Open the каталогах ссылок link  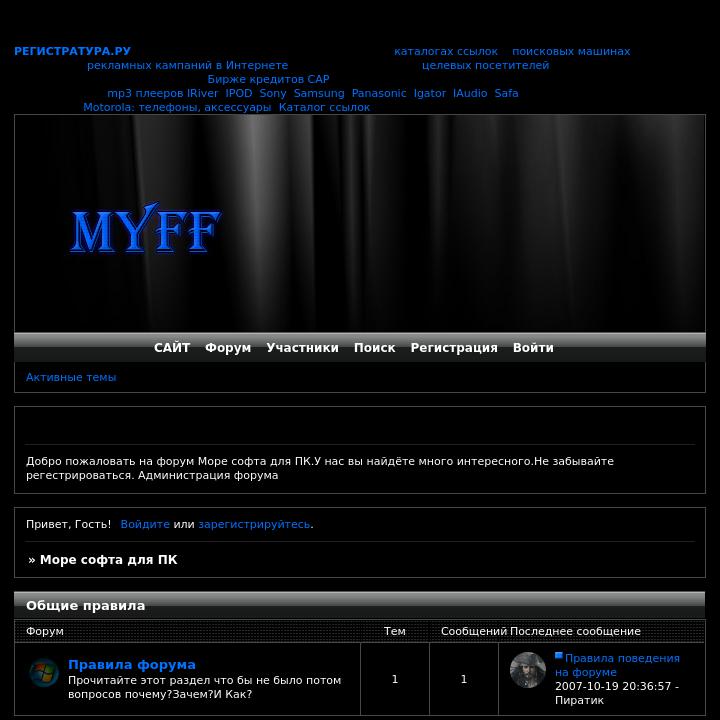445,51
